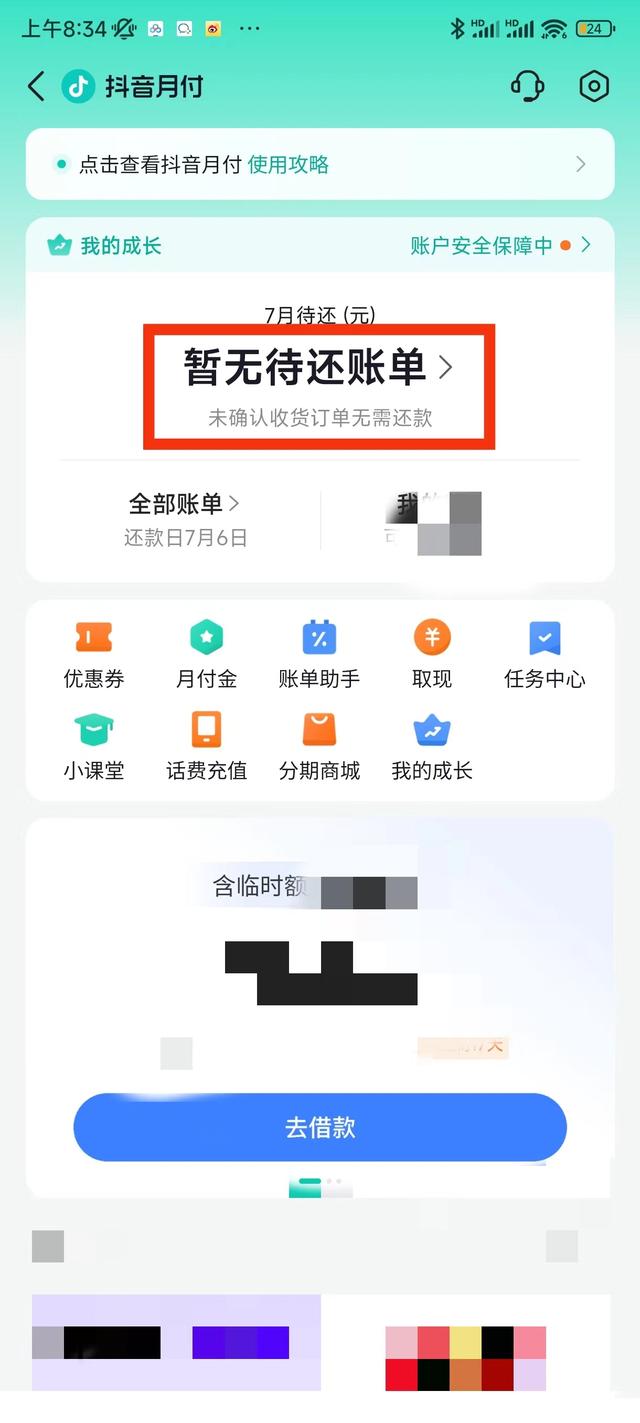Open 账户安全保障中 status
Viewport: 640px width, 1423px height.
click(500, 245)
